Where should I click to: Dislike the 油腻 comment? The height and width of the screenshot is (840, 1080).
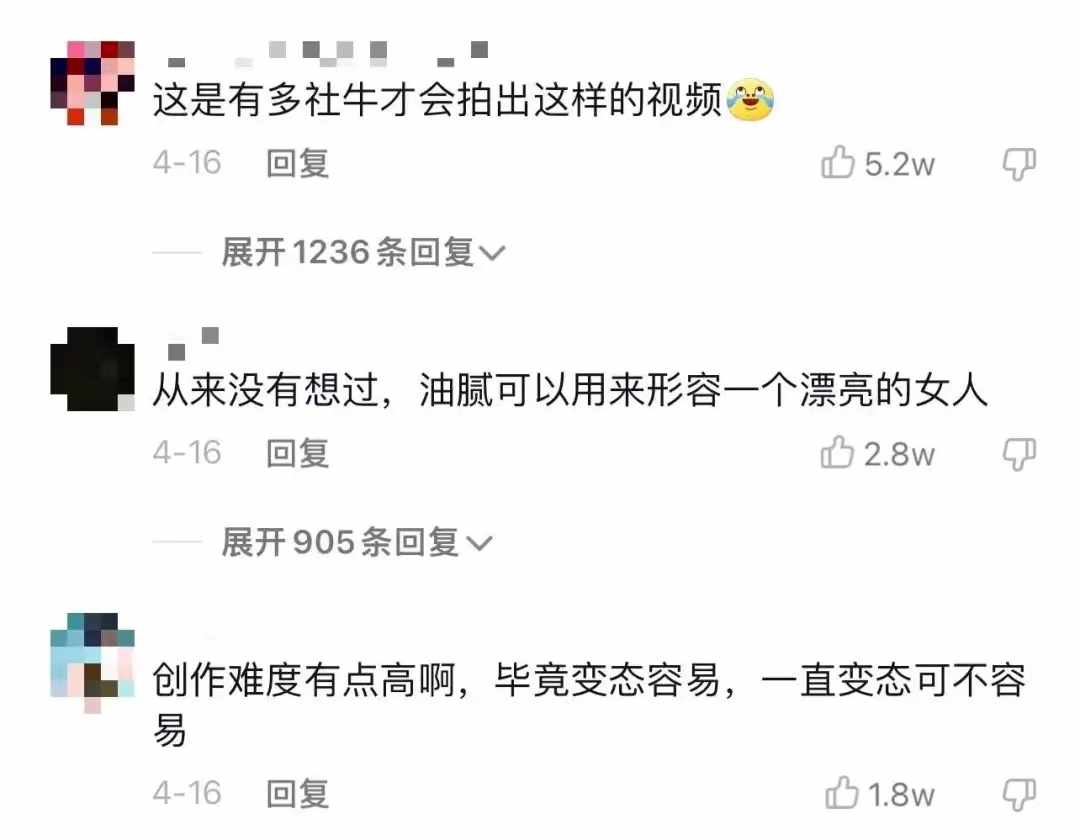click(x=1019, y=454)
